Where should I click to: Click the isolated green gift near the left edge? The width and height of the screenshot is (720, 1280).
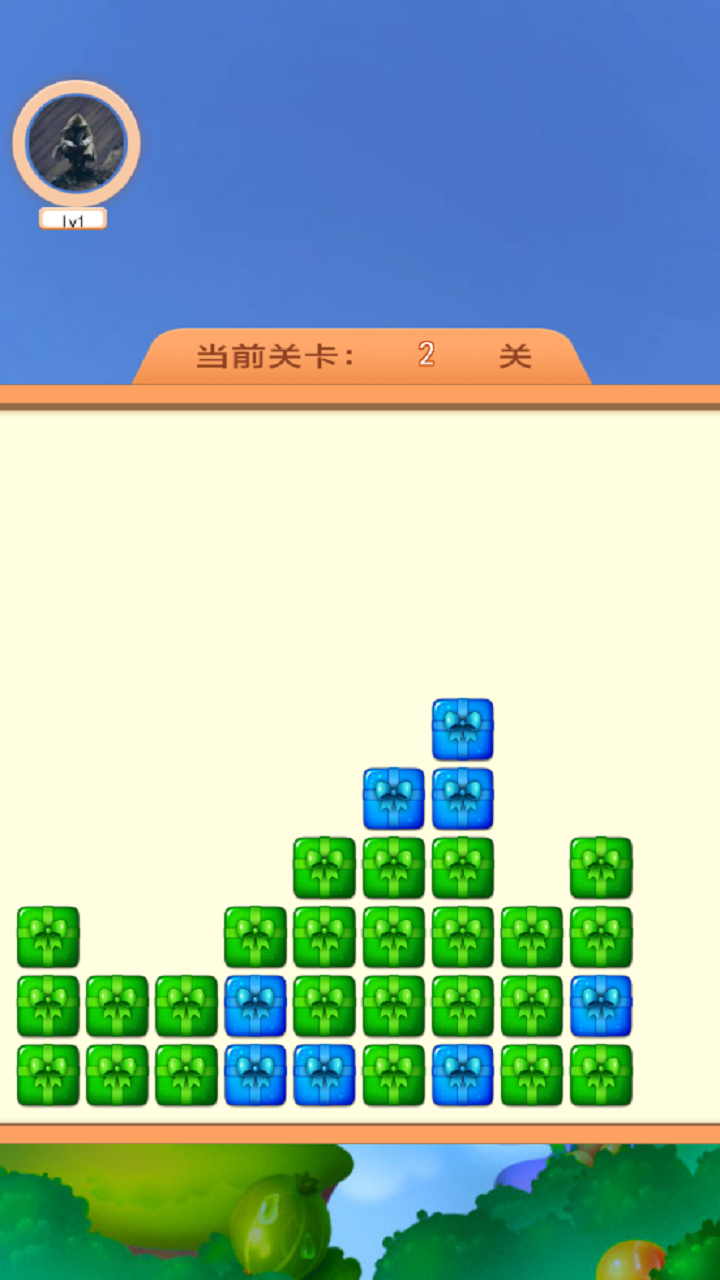click(46, 938)
